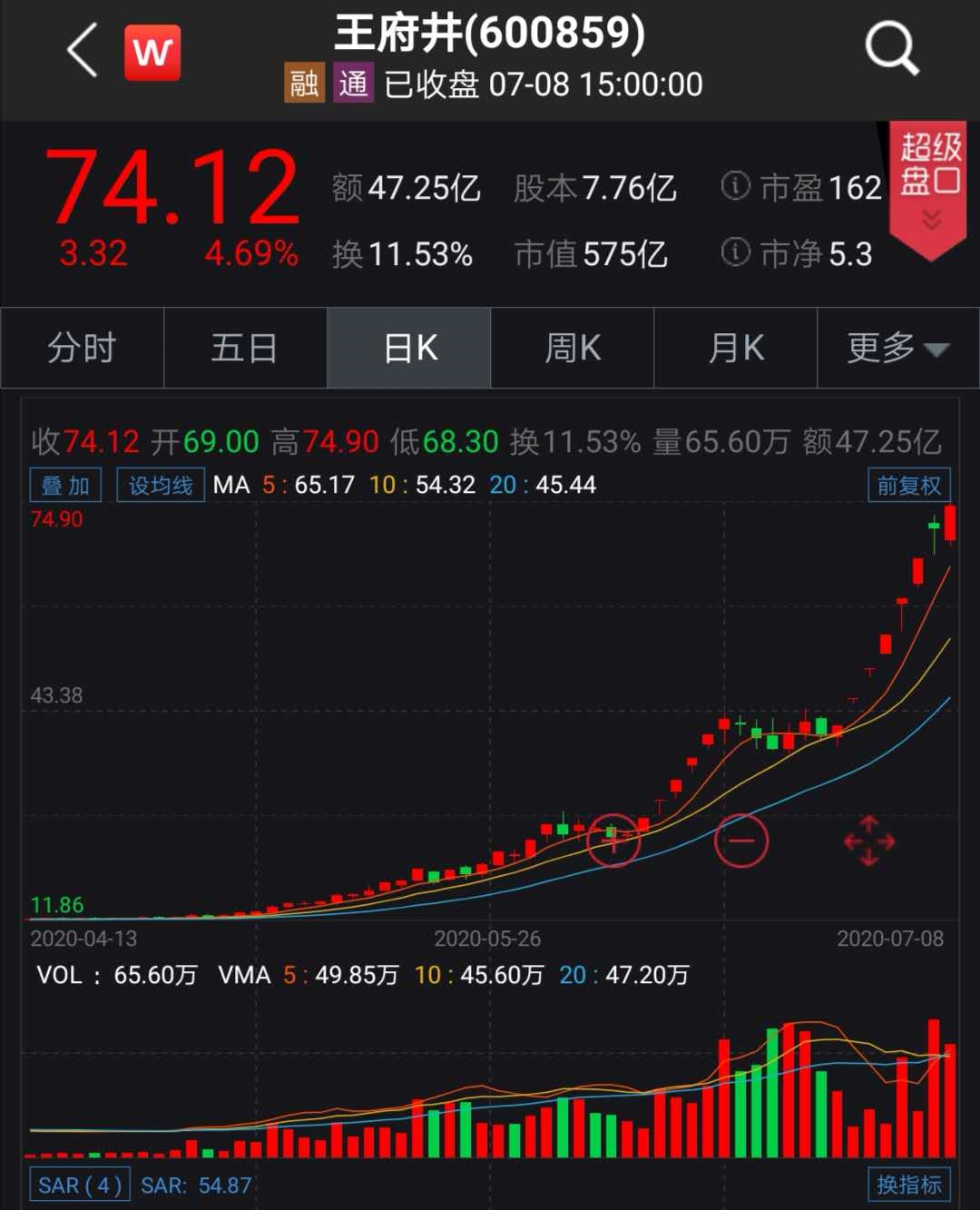Tap 换指标 to change indicator
This screenshot has width=980, height=1210.
pos(908,1185)
